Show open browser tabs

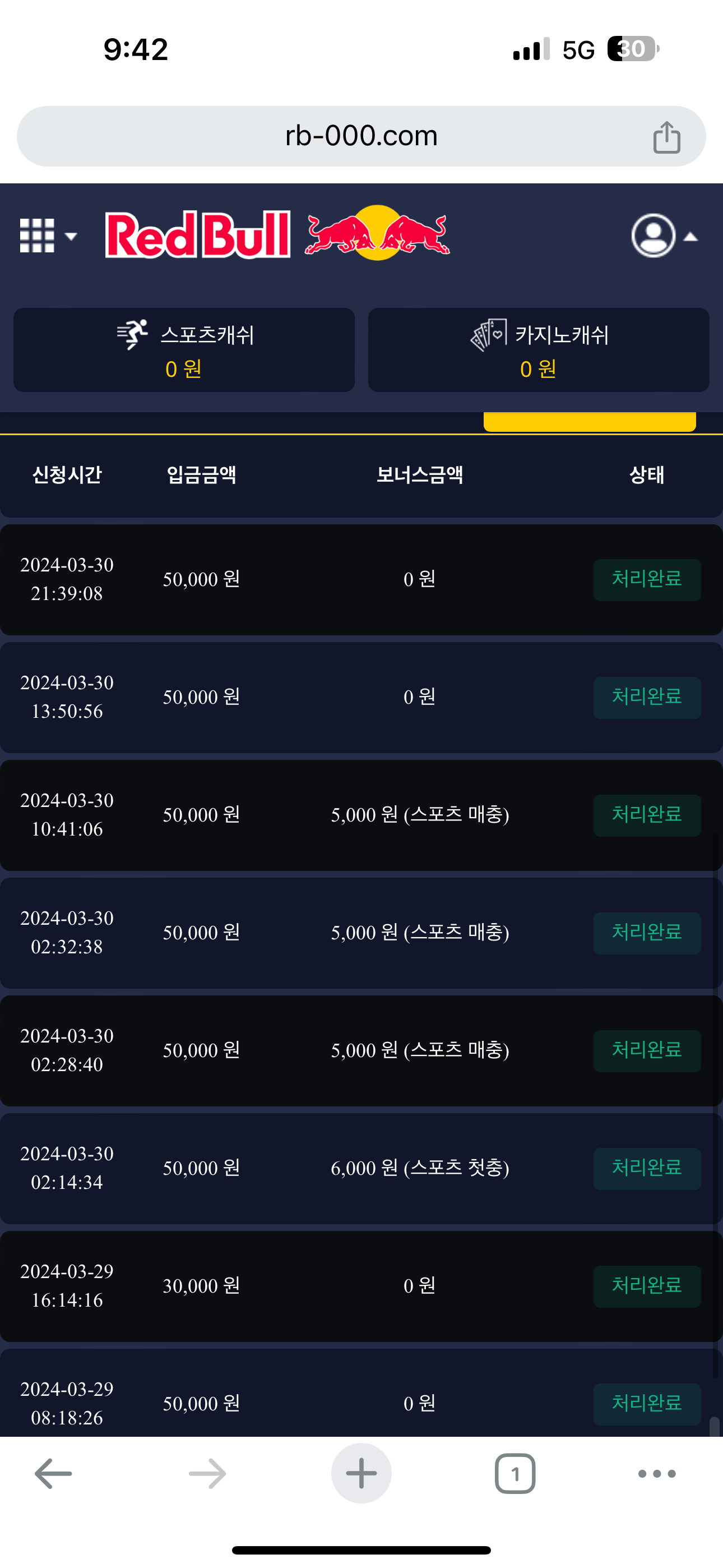(x=515, y=1474)
